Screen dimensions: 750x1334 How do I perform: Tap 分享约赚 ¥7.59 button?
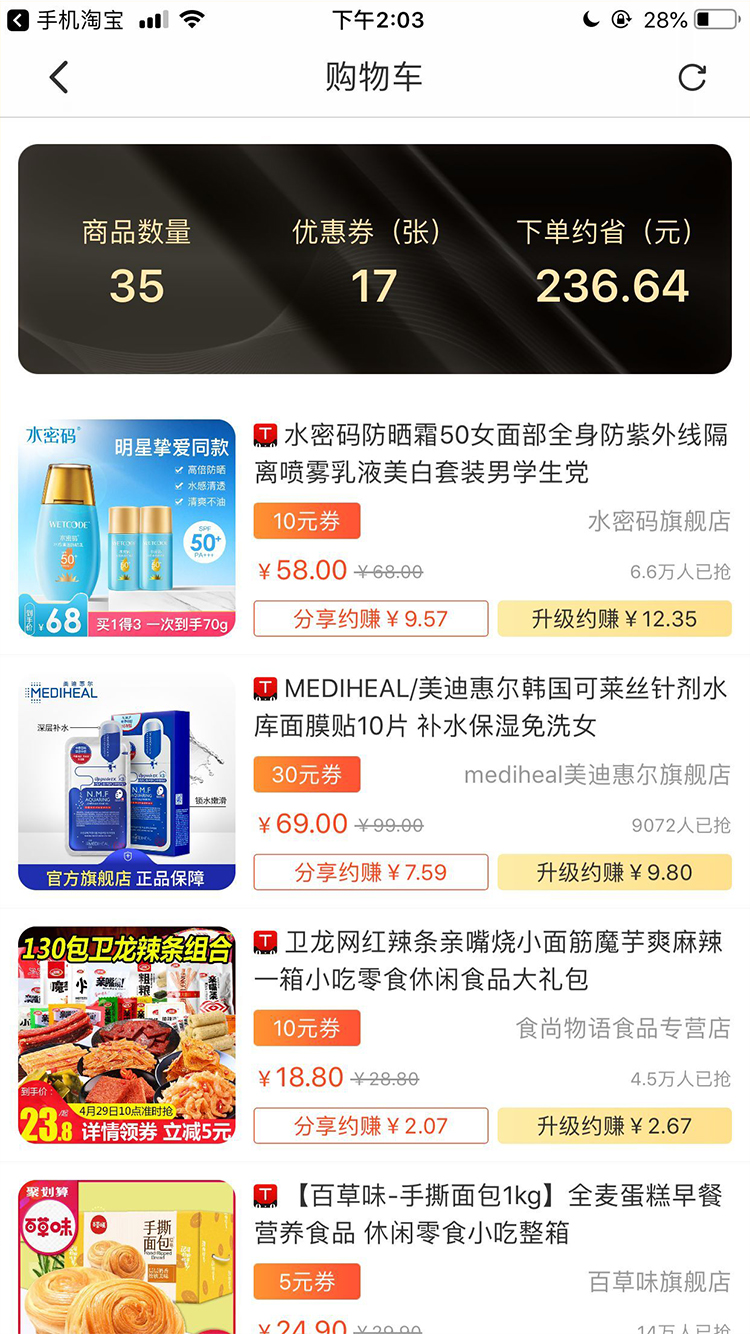(x=371, y=872)
